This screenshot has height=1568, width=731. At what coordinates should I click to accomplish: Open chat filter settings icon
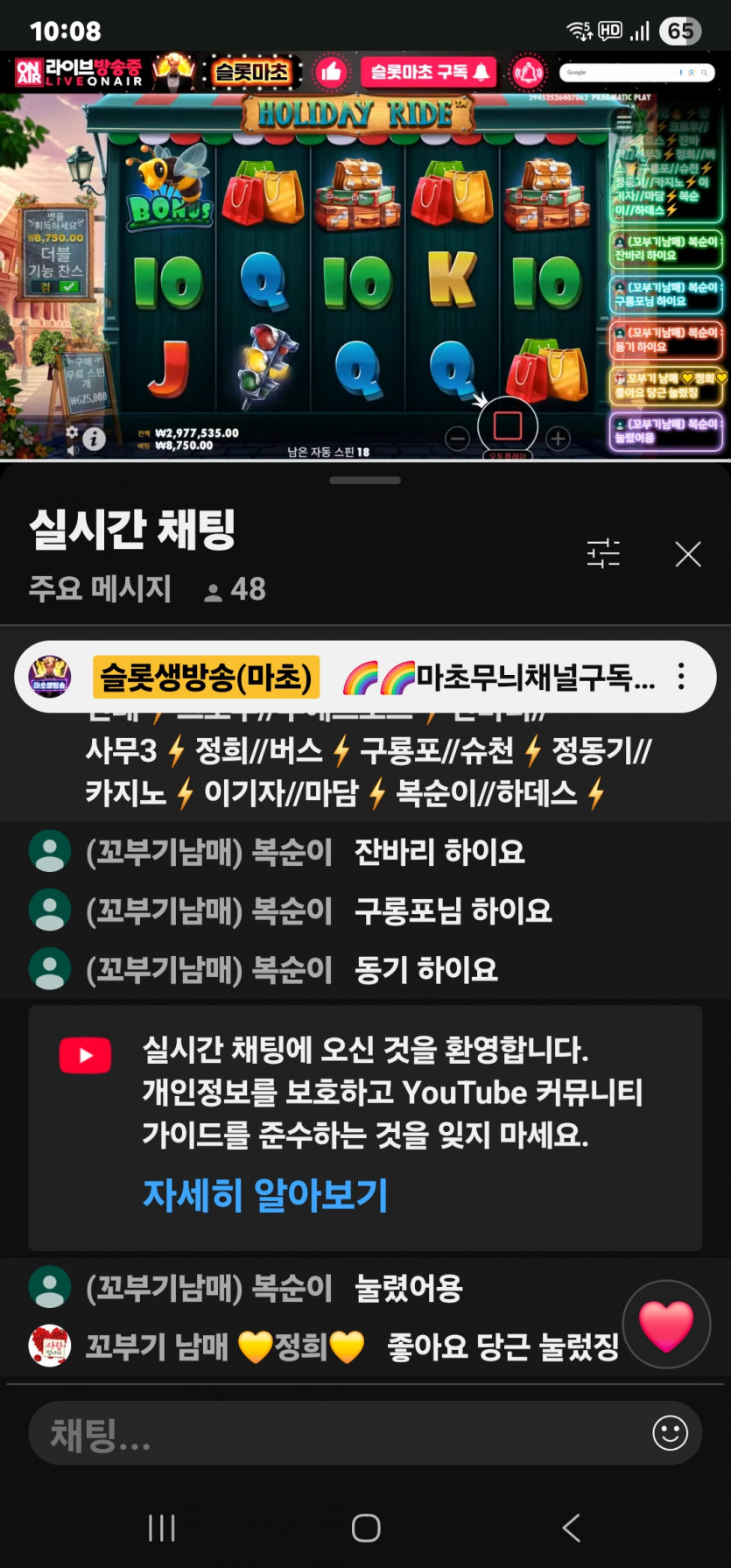603,553
